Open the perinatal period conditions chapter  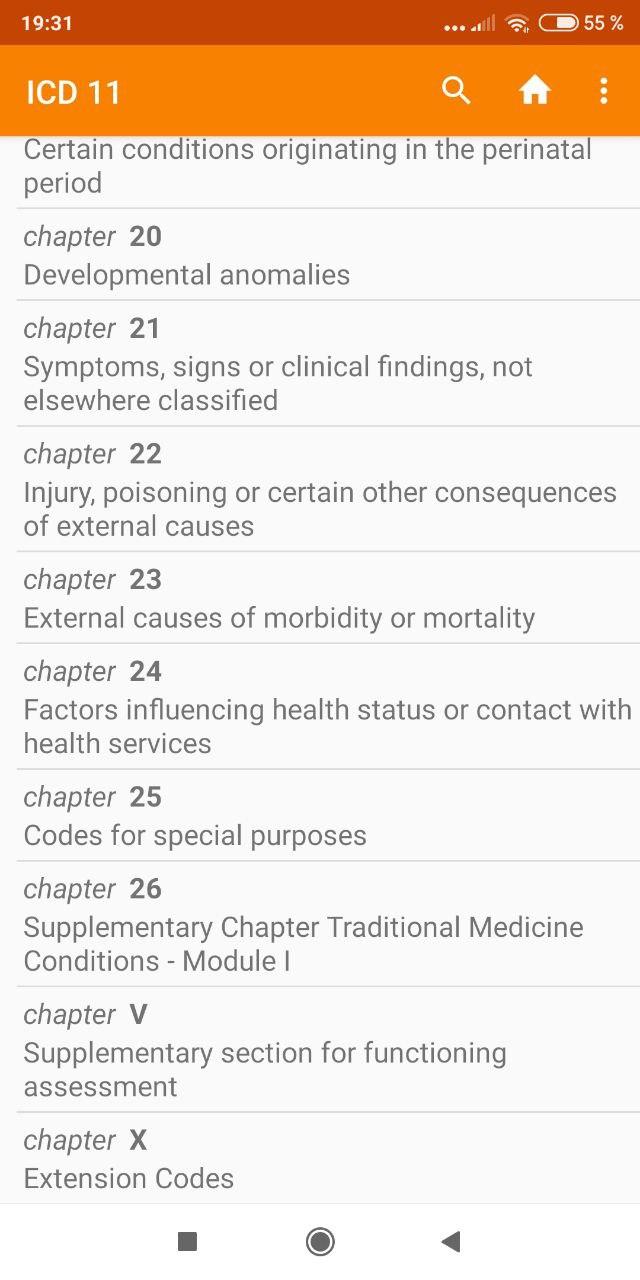click(x=320, y=167)
